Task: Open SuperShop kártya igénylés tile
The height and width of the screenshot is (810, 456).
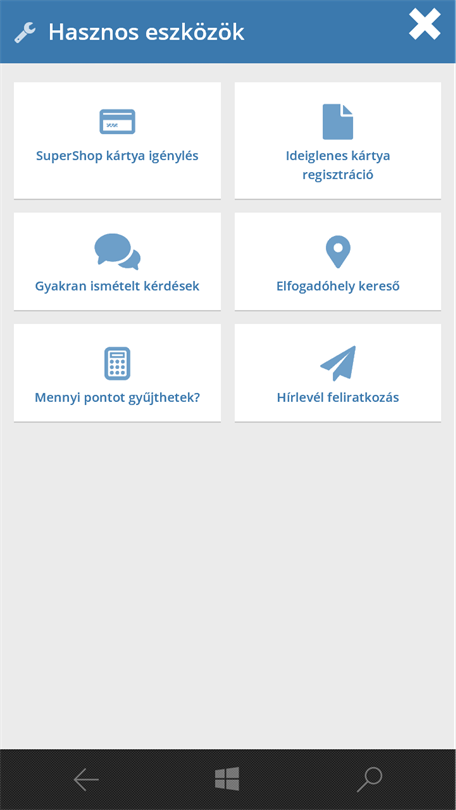Action: (x=117, y=140)
